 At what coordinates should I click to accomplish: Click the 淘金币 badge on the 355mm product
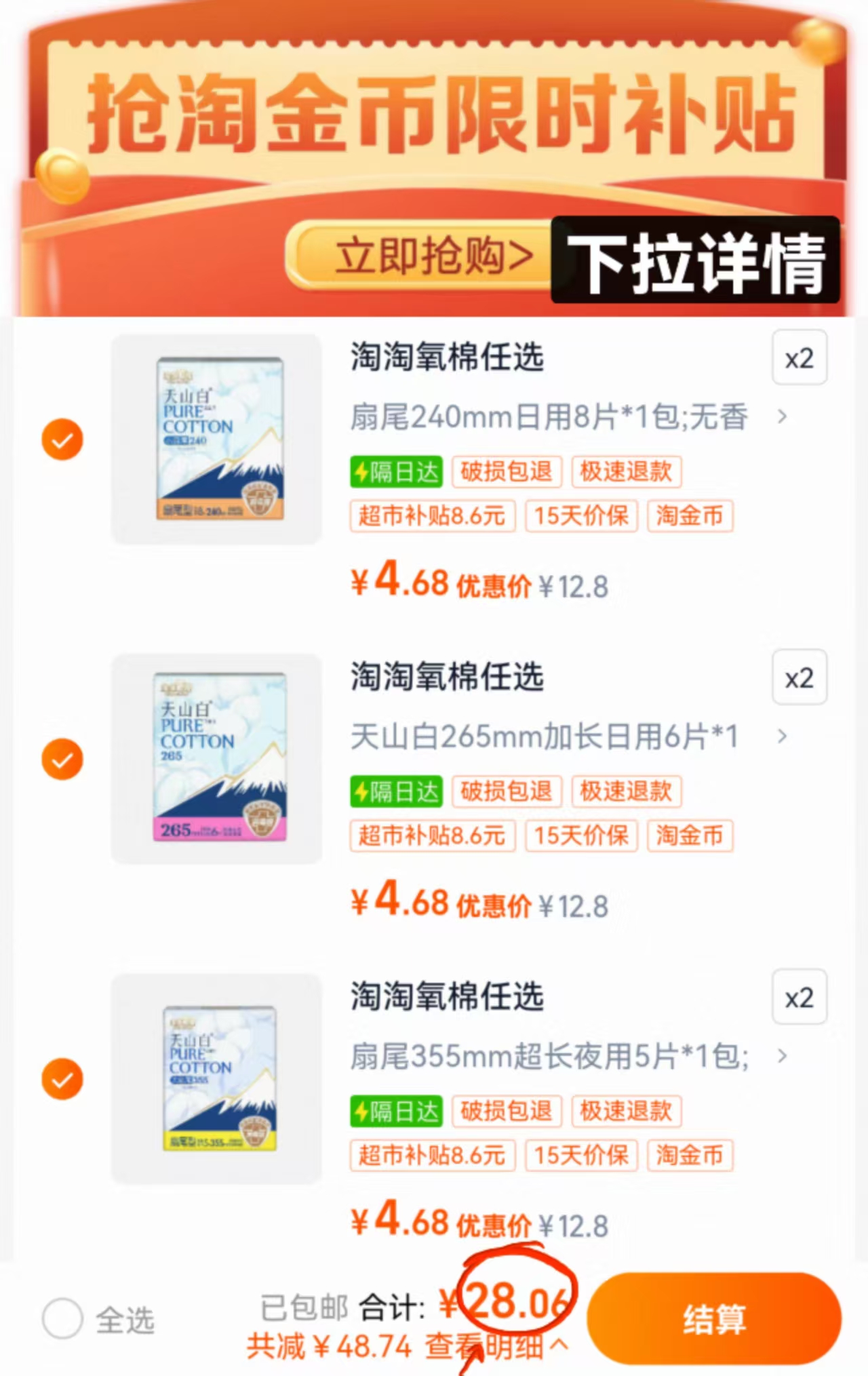[x=690, y=1156]
